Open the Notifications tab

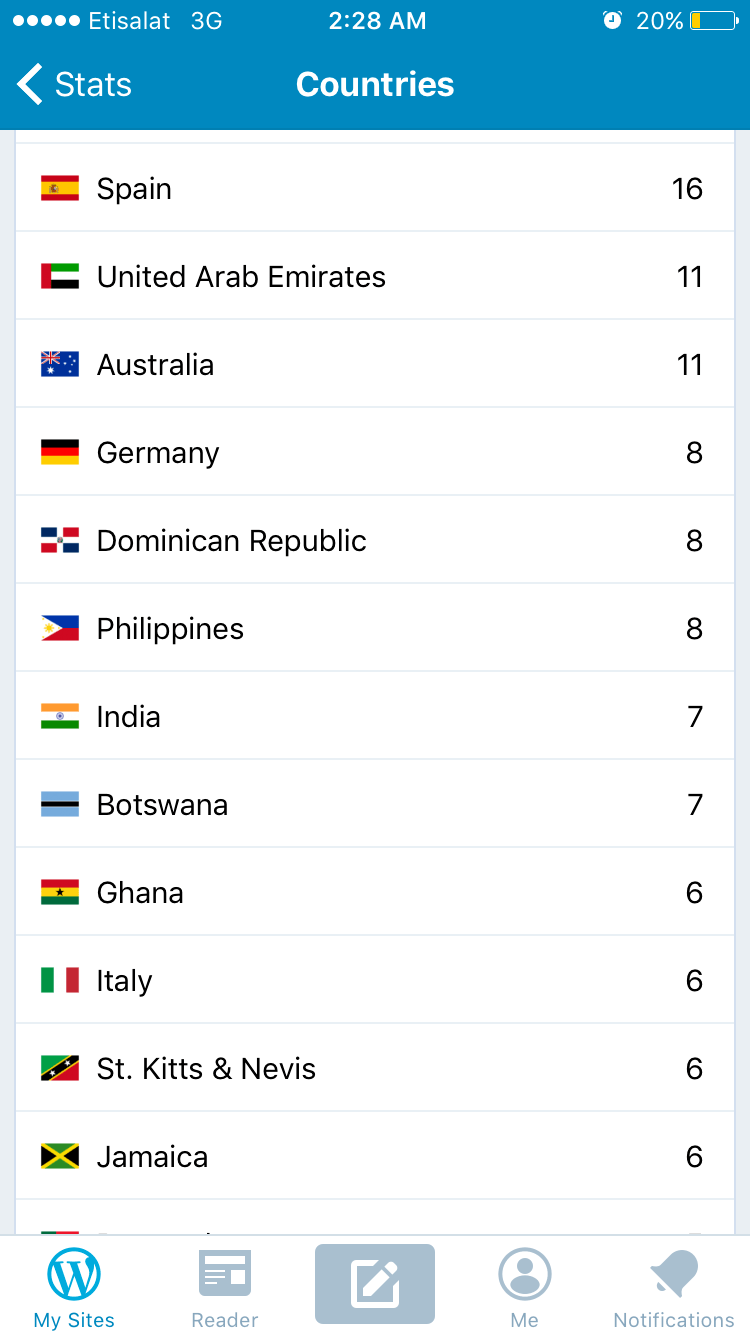[674, 1286]
